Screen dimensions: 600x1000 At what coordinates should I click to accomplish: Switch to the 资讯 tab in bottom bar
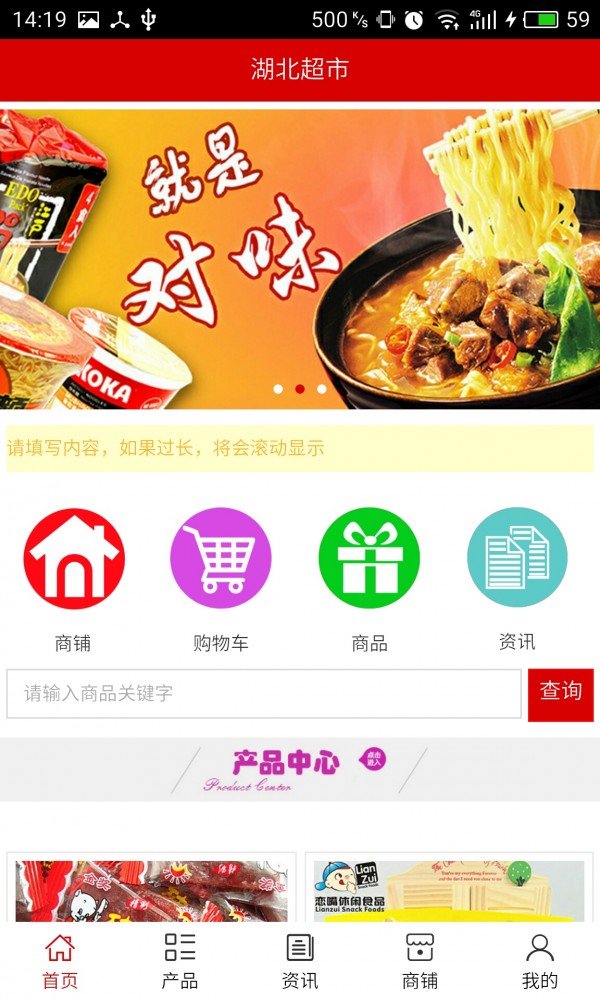coord(300,961)
